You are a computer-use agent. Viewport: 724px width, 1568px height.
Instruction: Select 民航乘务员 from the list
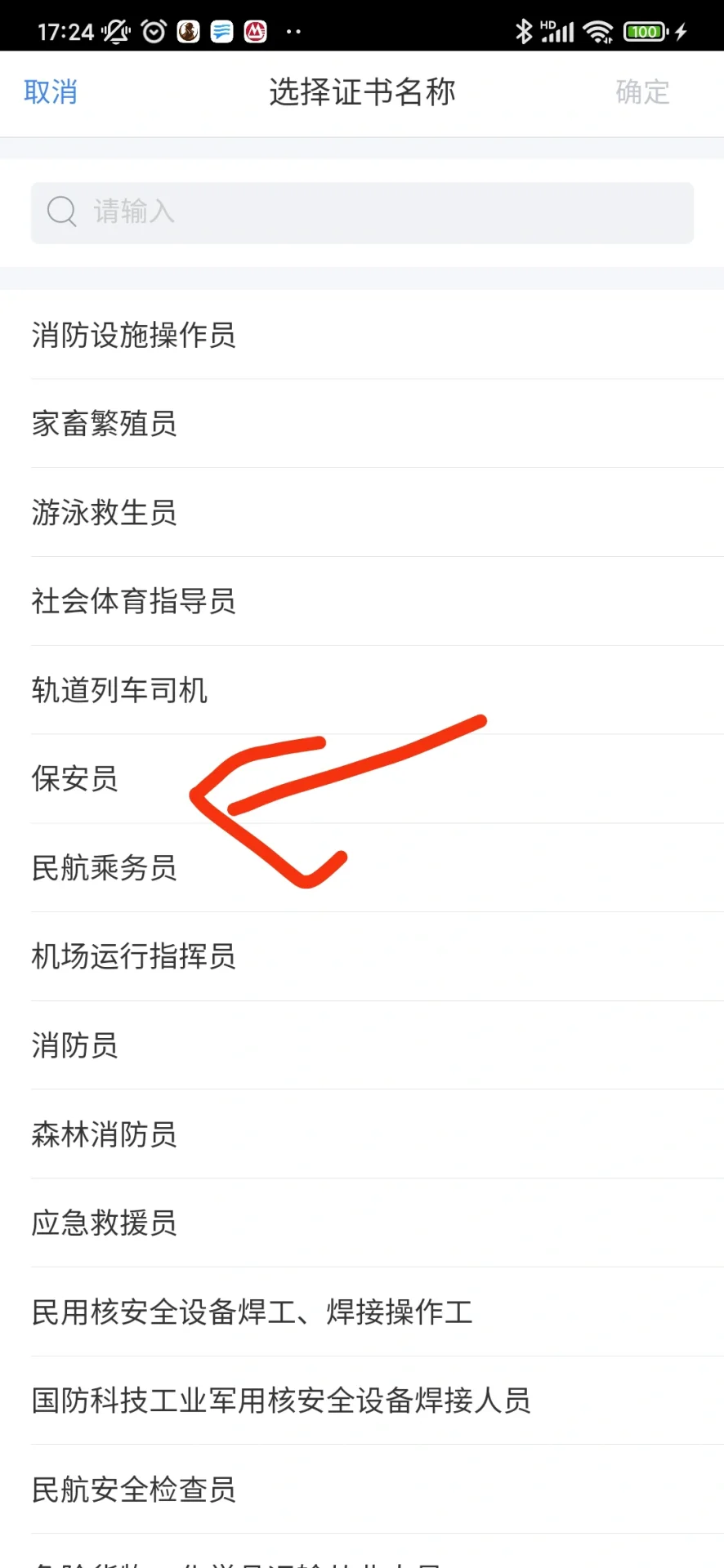[105, 867]
